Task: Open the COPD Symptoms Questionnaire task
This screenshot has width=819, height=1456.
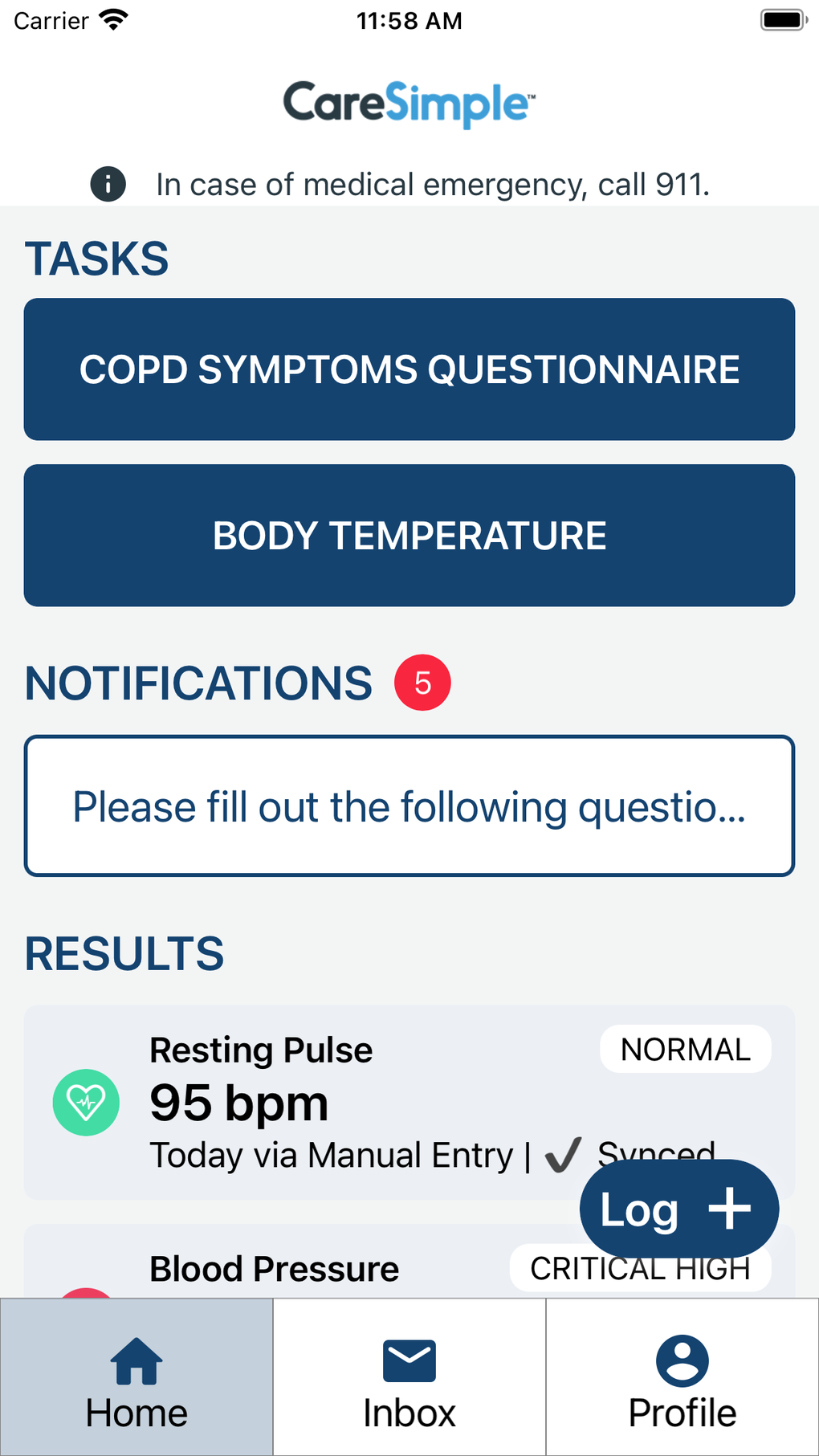Action: pyautogui.click(x=409, y=369)
